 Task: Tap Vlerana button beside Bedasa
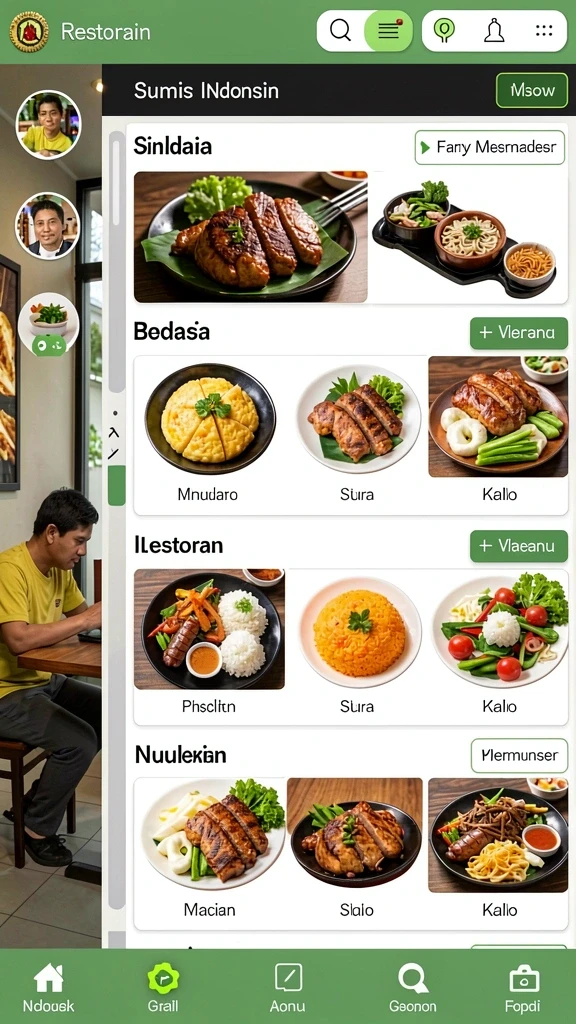click(x=519, y=333)
